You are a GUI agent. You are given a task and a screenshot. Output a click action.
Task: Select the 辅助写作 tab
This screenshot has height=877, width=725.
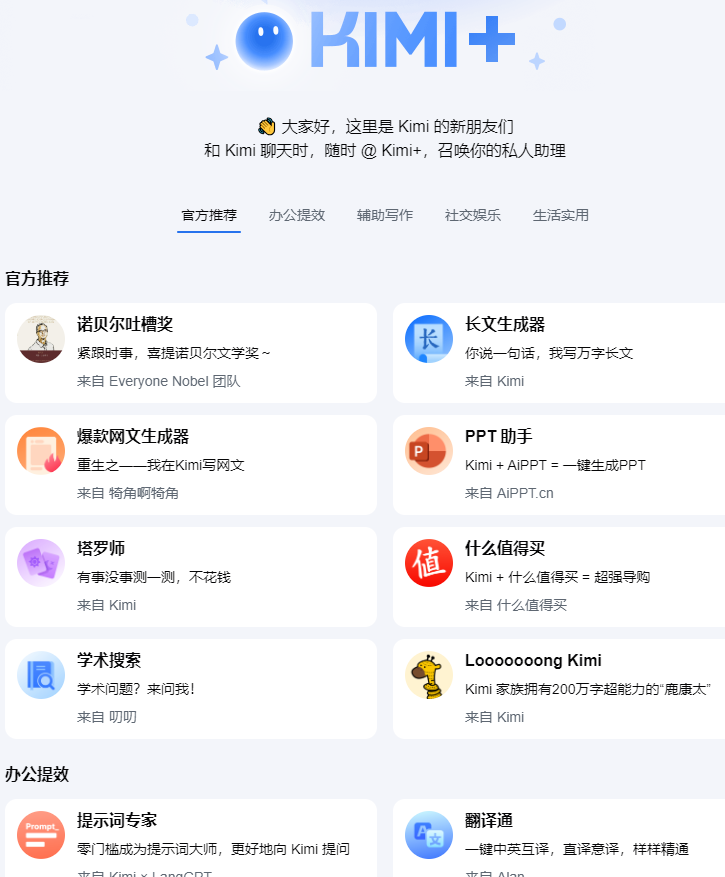click(x=385, y=215)
